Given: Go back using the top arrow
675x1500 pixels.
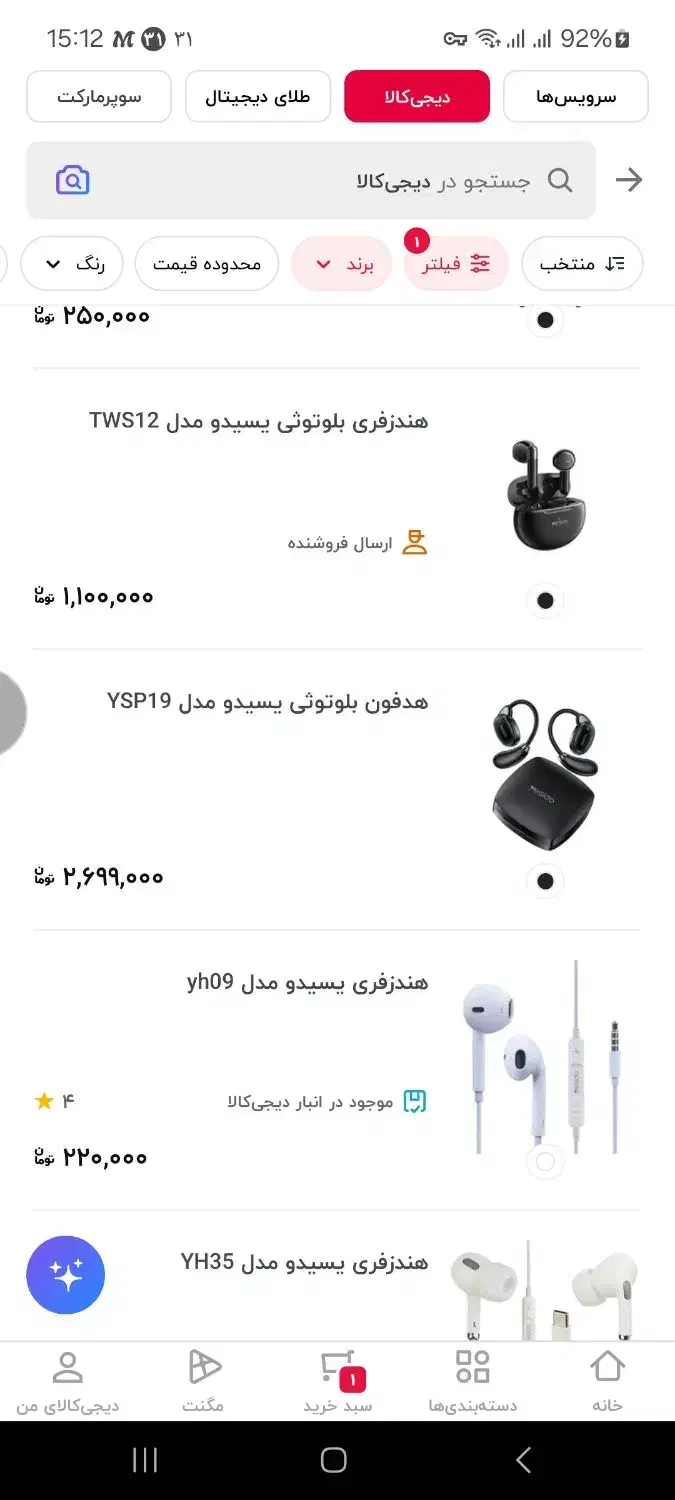Looking at the screenshot, I should (x=628, y=180).
